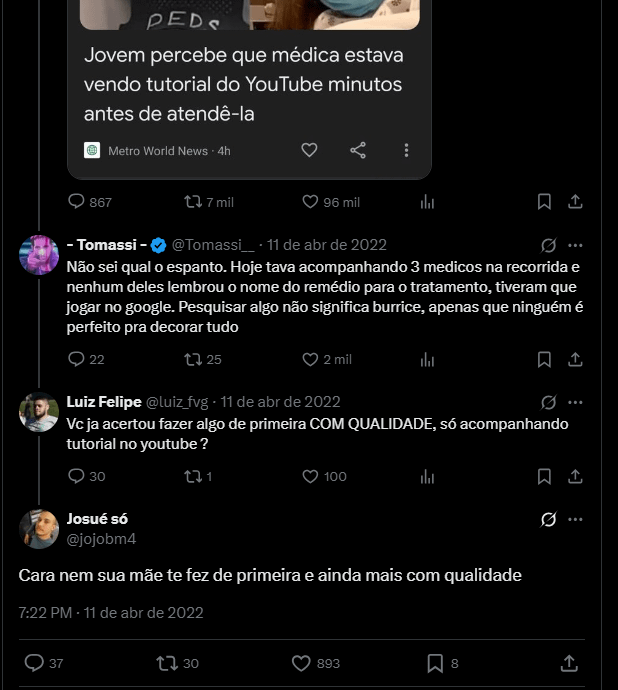Like the tweet with 96 mil likes
Screen dimensions: 618x690
coord(310,202)
